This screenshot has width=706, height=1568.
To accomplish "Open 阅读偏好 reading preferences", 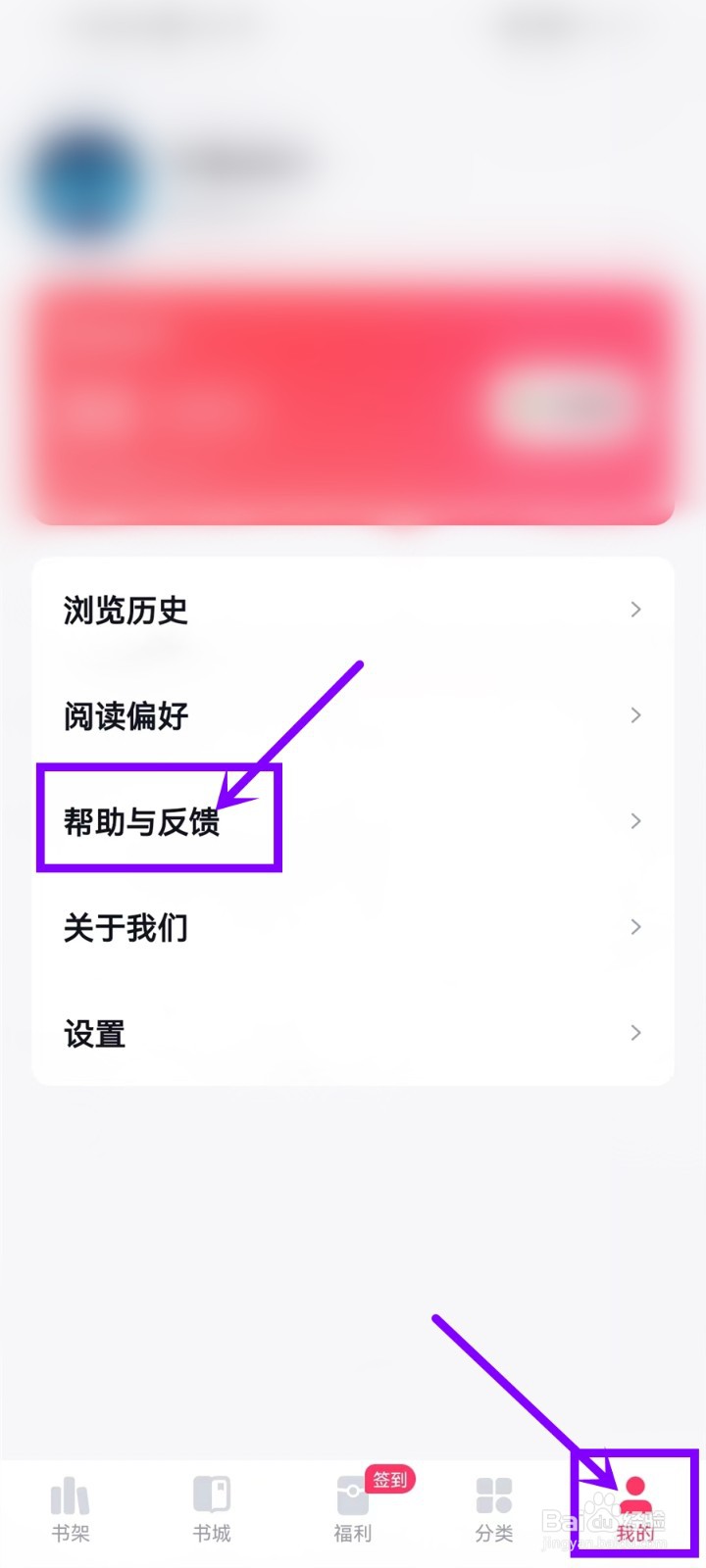I will (x=126, y=715).
